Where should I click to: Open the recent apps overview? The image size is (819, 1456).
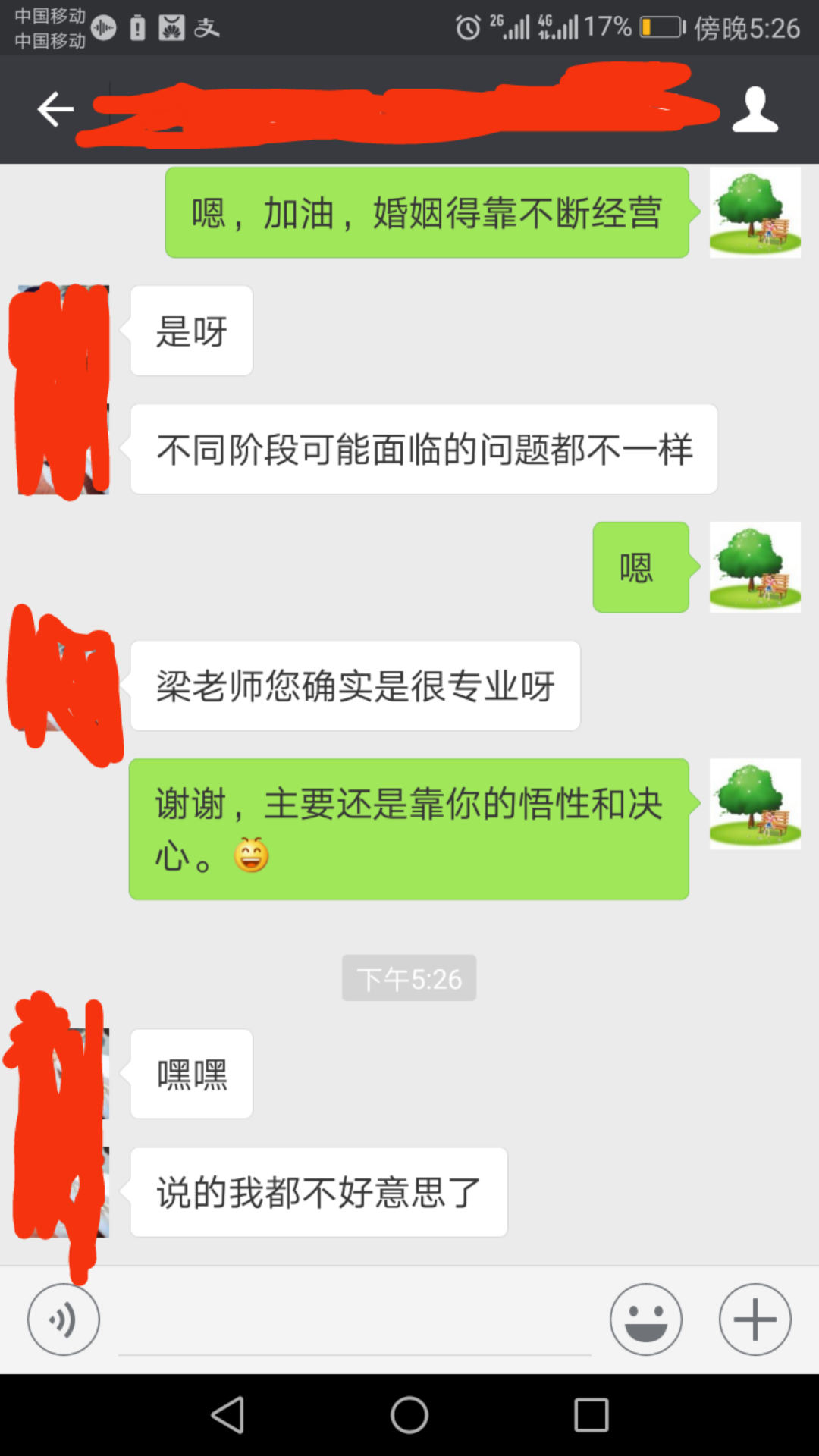(591, 1415)
